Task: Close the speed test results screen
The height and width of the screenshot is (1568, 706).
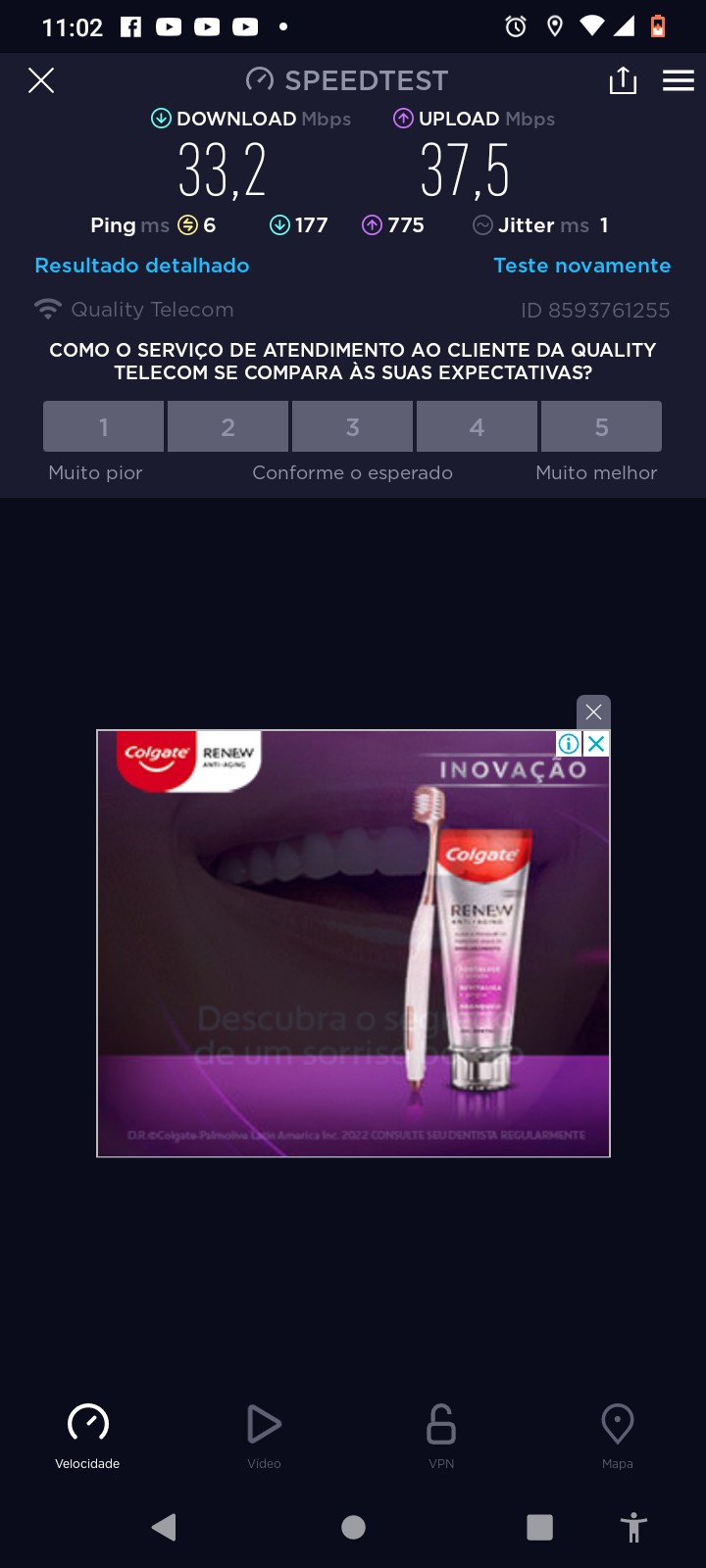Action: [41, 80]
